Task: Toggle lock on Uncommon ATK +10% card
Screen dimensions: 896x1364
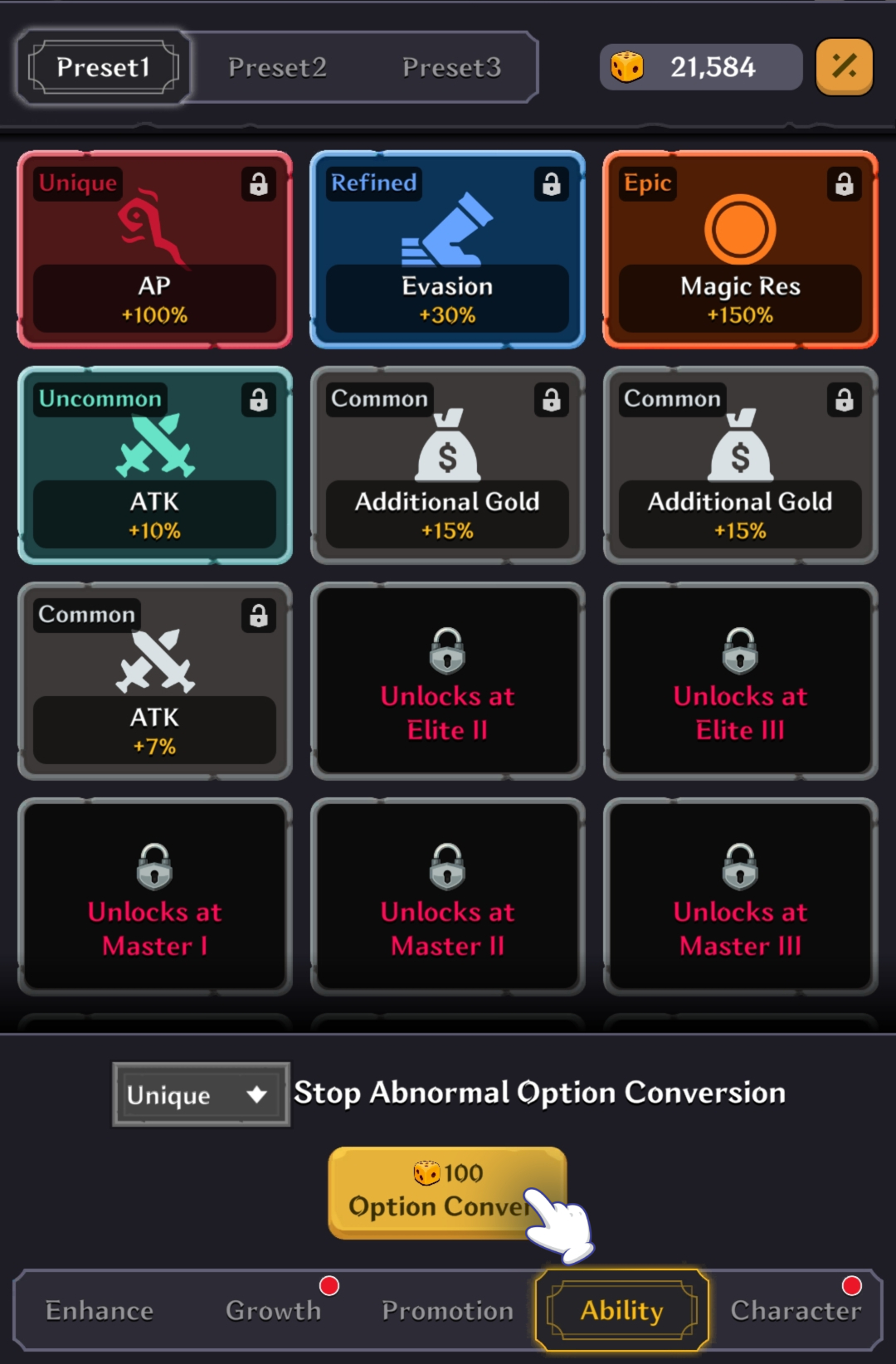Action: 258,400
